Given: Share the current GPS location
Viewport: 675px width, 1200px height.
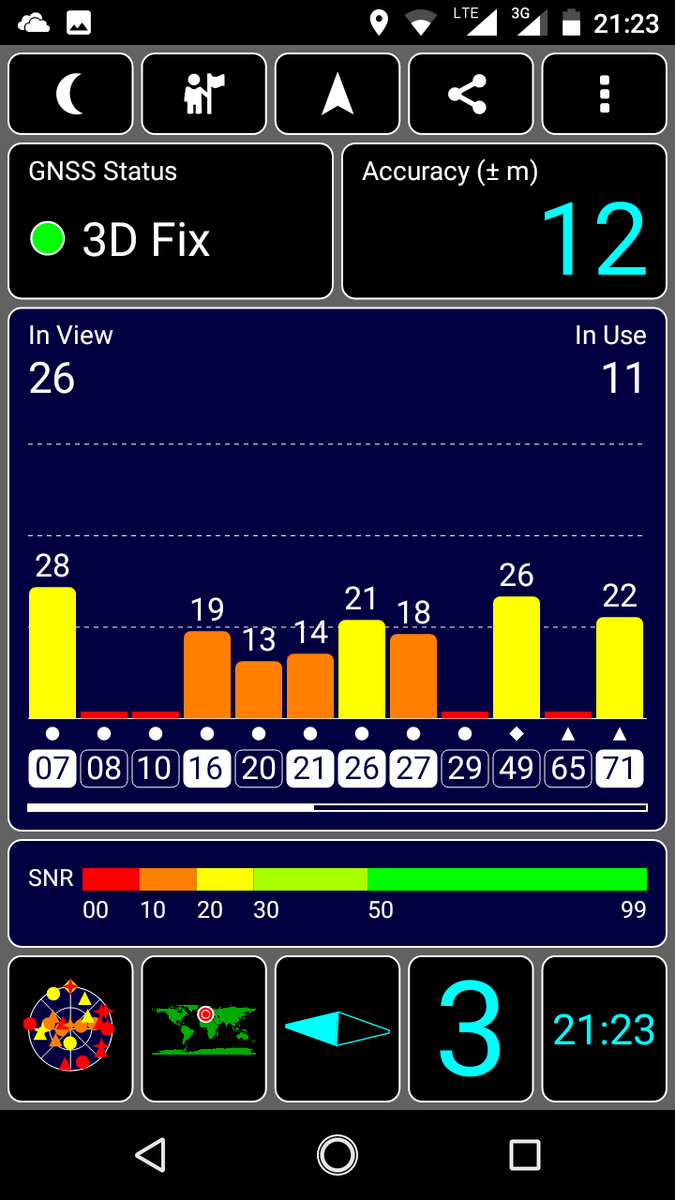Looking at the screenshot, I should [x=470, y=94].
